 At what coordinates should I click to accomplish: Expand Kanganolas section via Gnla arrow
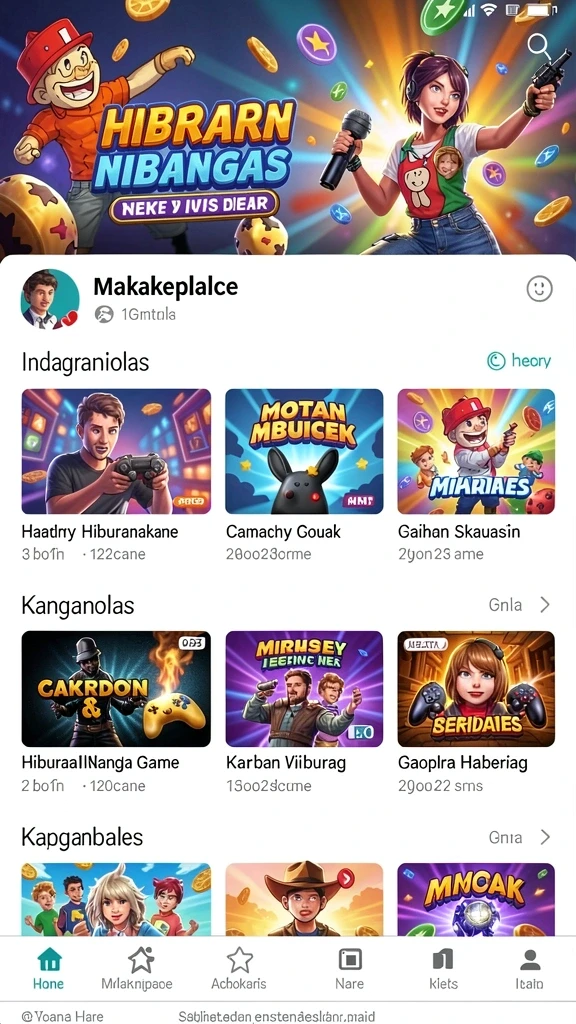coord(520,605)
